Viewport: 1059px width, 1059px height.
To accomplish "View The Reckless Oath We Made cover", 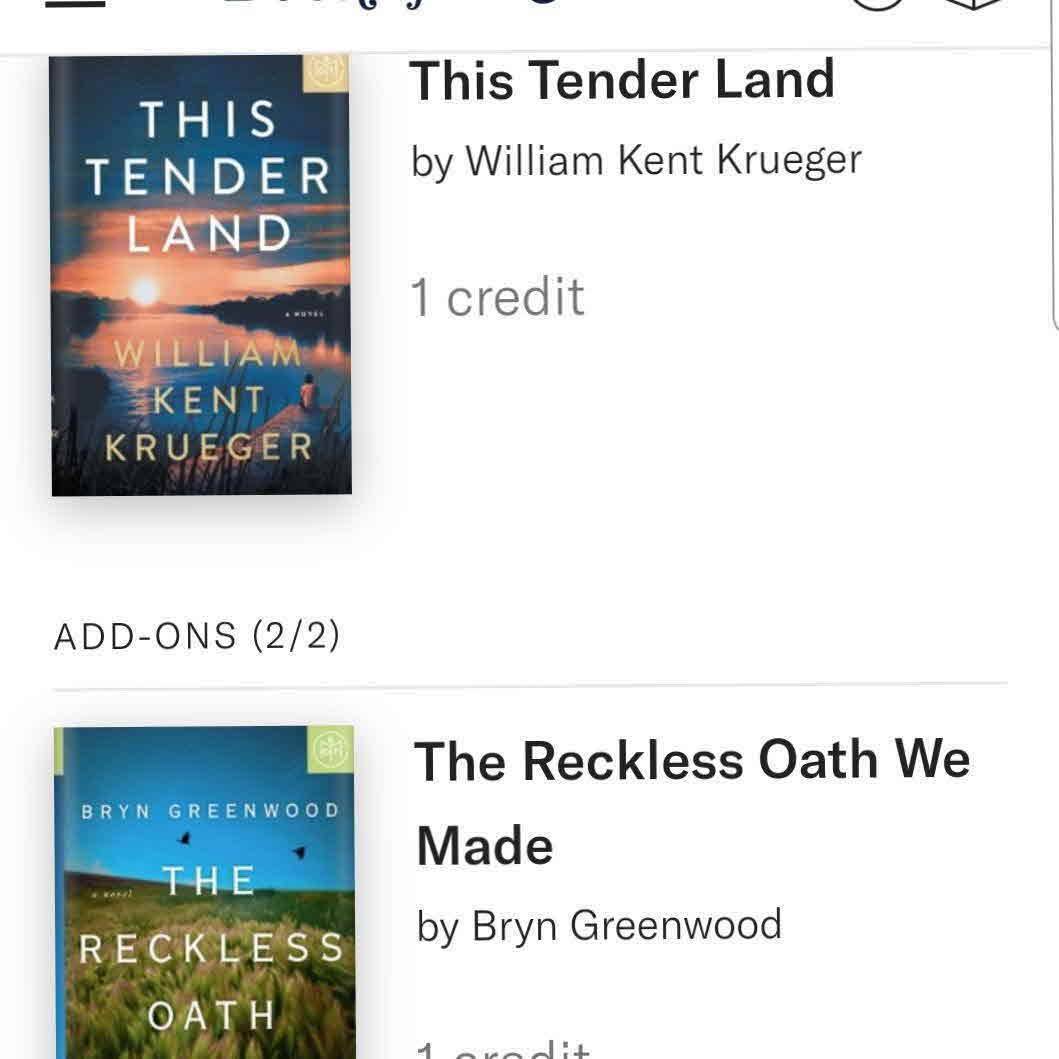I will point(204,890).
